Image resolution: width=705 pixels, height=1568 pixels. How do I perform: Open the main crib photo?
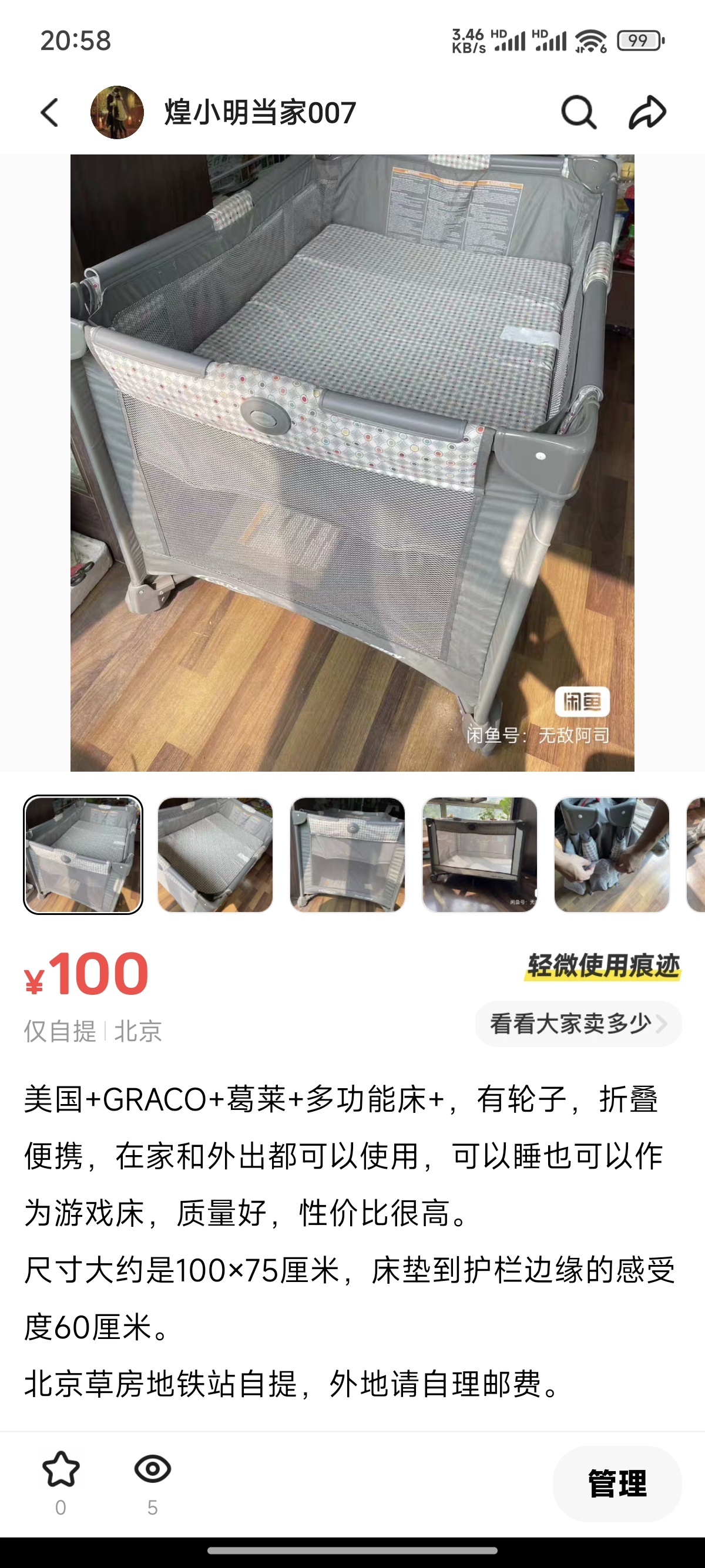352,463
